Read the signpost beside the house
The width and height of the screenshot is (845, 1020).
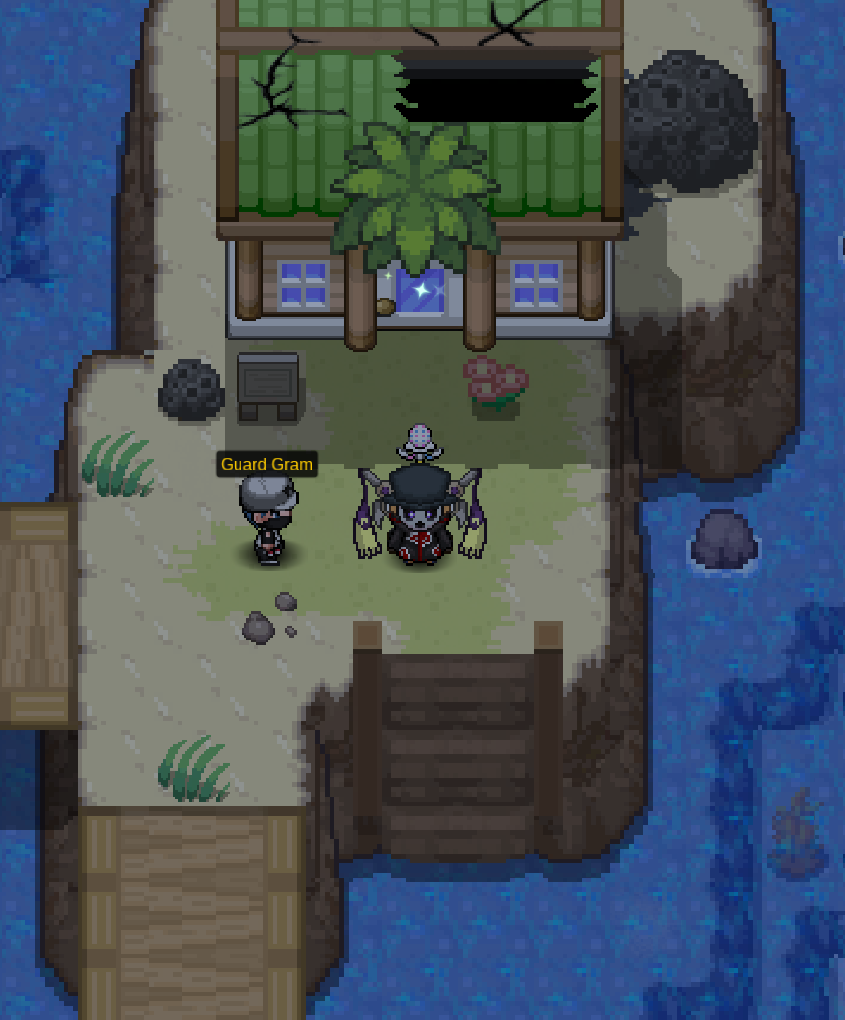click(268, 386)
